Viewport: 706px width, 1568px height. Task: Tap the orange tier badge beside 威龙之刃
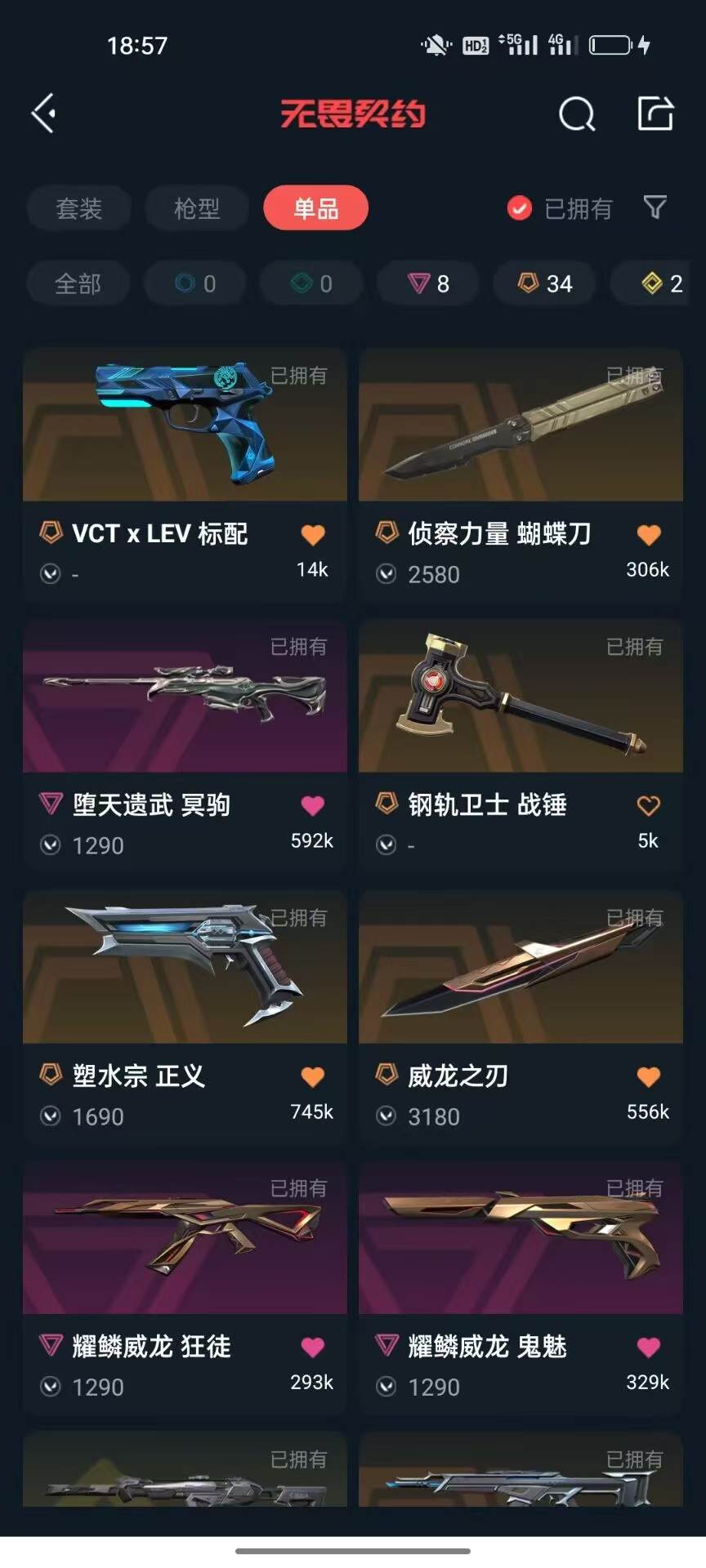384,1076
